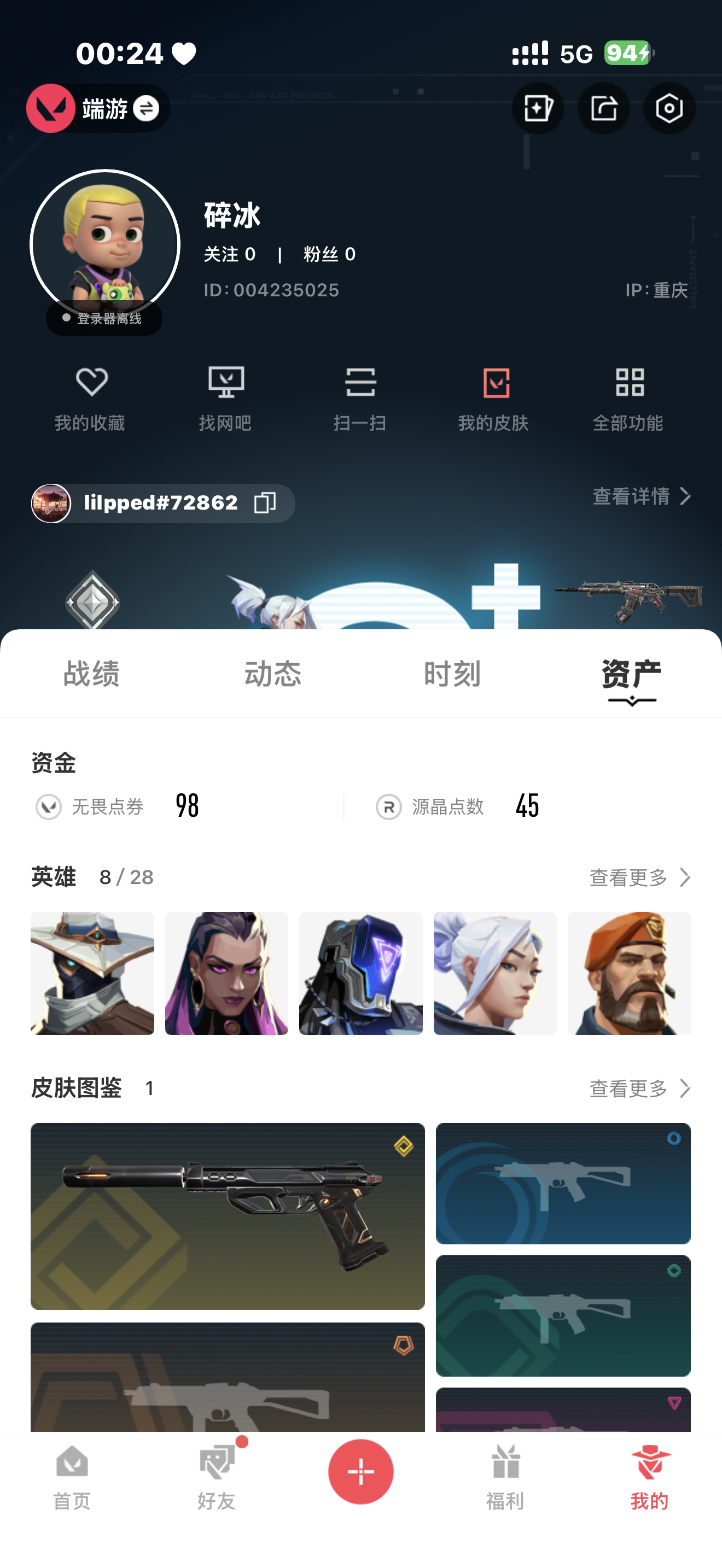
Task: View 查看详情 account details
Action: point(641,496)
